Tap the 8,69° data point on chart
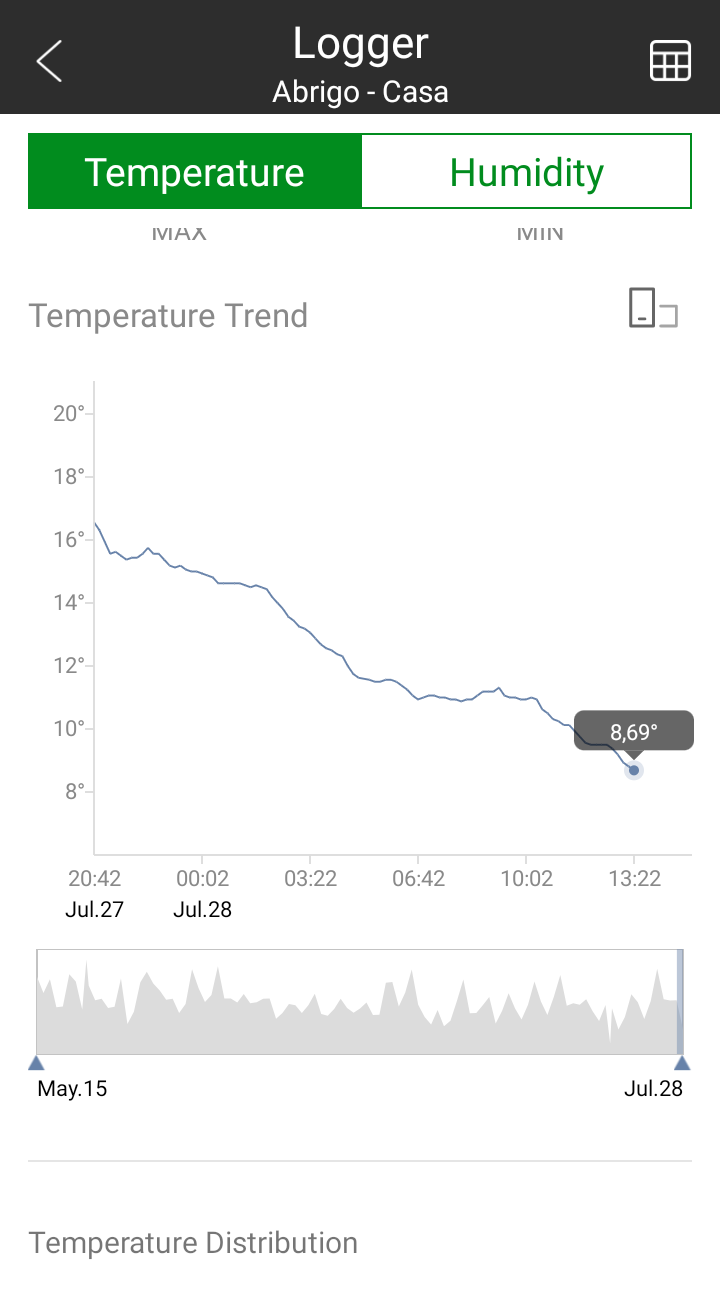Screen dimensions: 720x1294 pyautogui.click(x=633, y=770)
